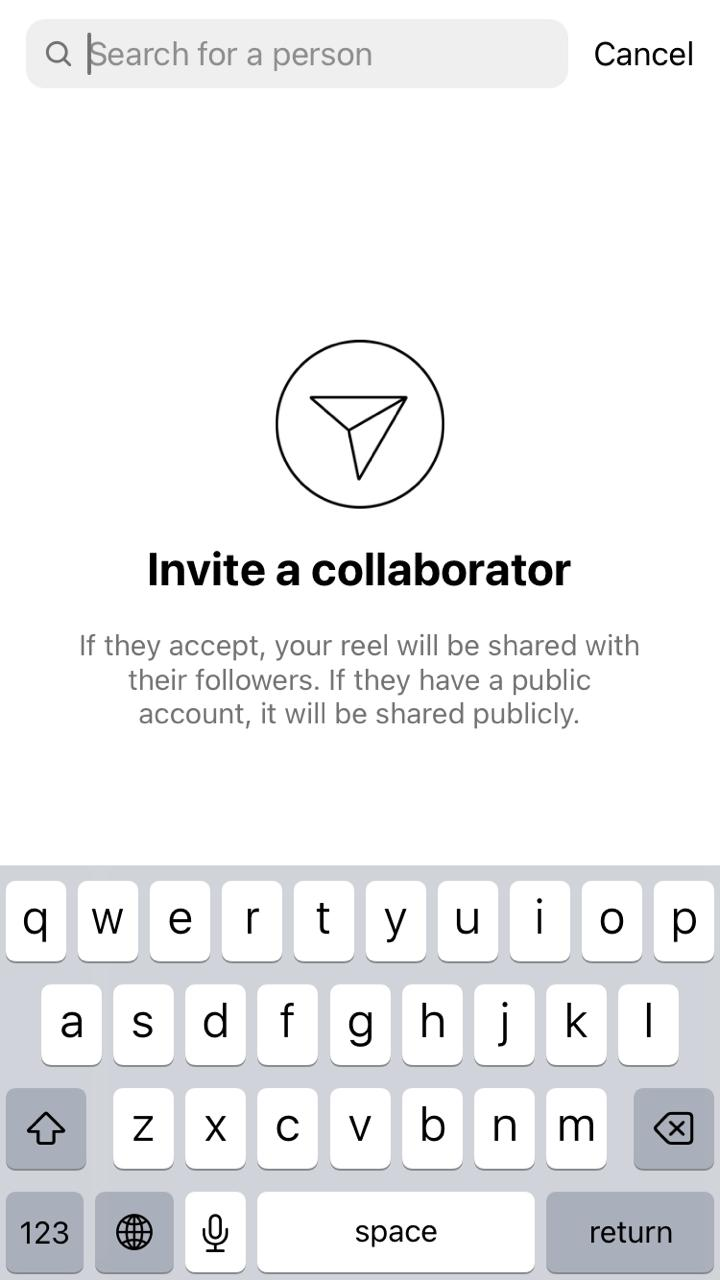The width and height of the screenshot is (720, 1280).
Task: Cancel the collaborator search
Action: pos(643,54)
